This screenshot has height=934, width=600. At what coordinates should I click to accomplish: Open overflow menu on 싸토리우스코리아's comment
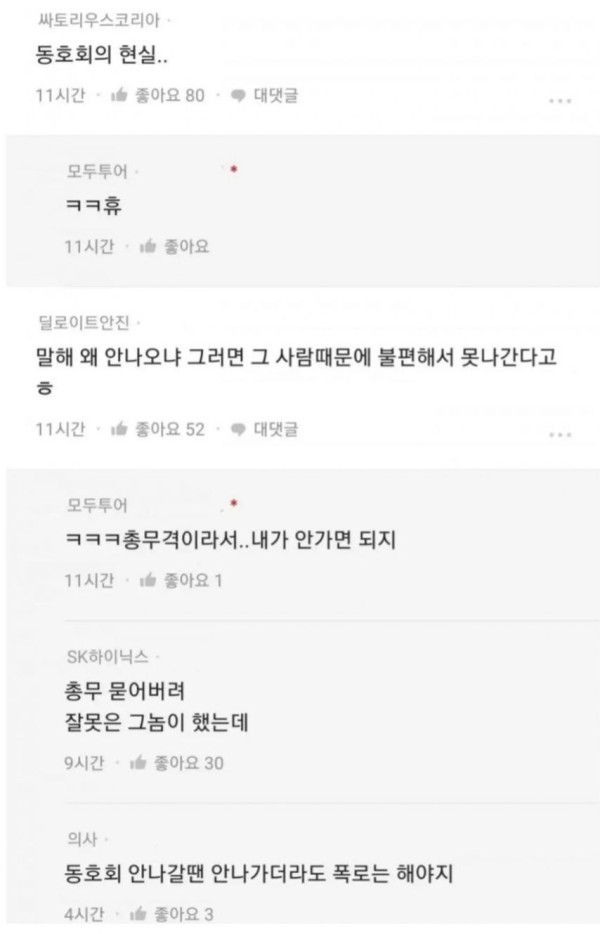(x=560, y=101)
